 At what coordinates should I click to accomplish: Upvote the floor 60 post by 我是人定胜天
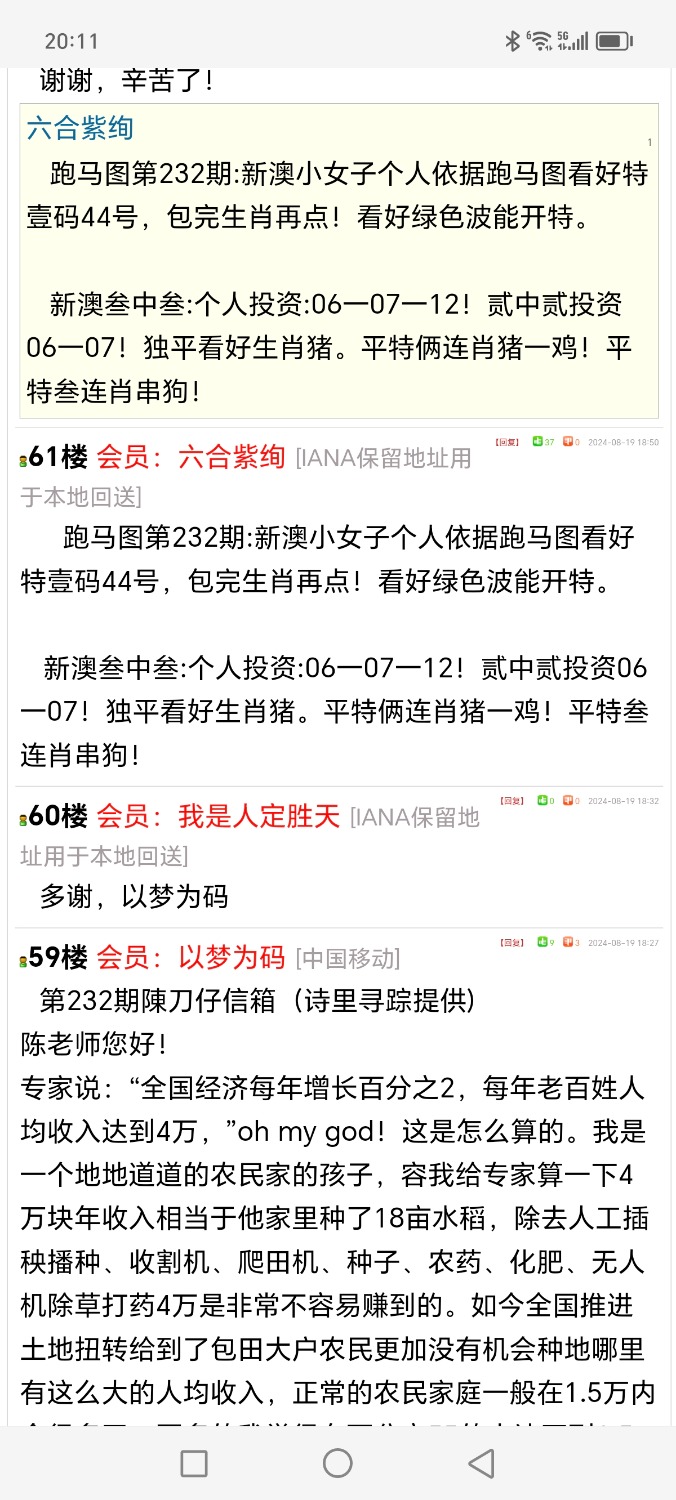click(541, 801)
